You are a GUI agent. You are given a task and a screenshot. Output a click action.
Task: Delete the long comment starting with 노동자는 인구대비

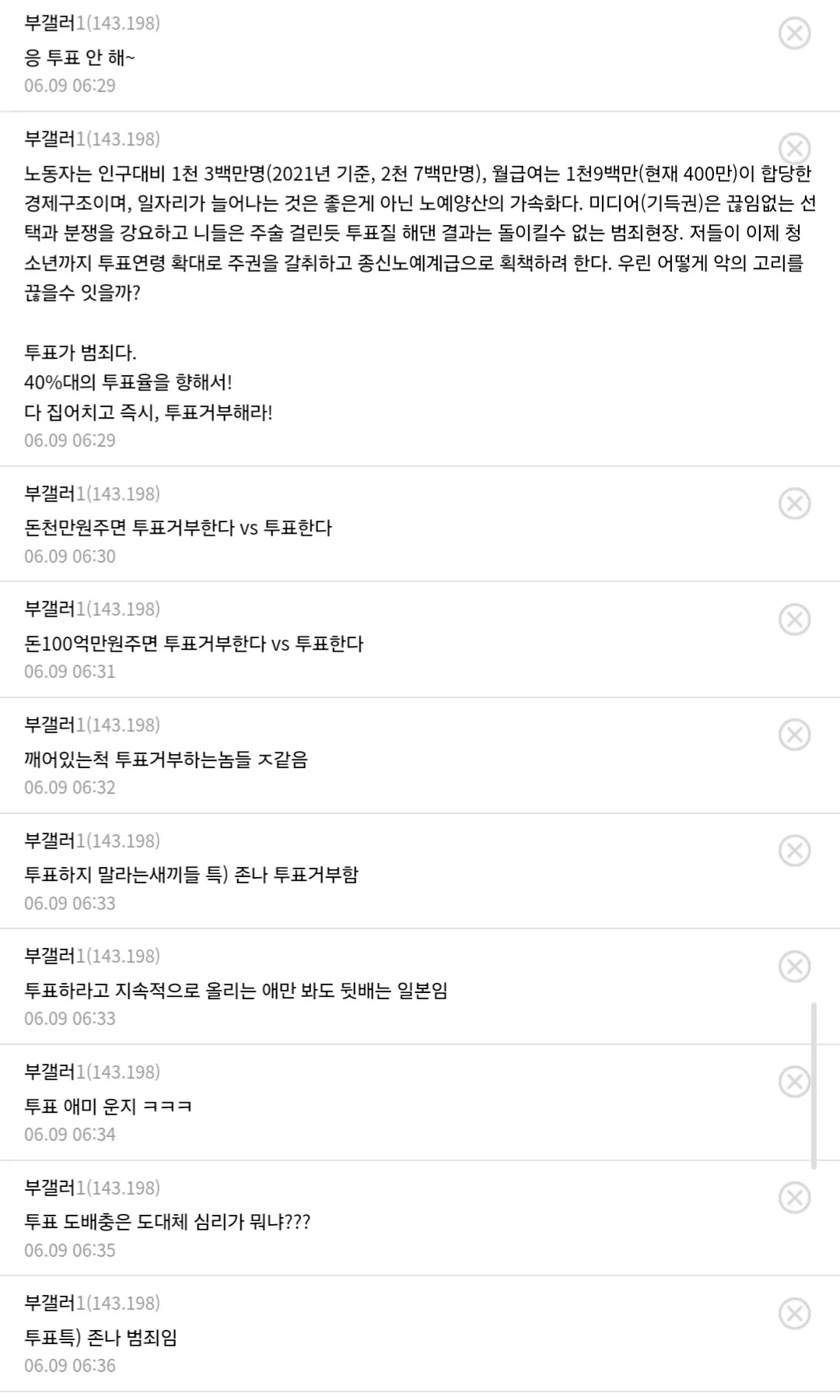click(x=794, y=149)
